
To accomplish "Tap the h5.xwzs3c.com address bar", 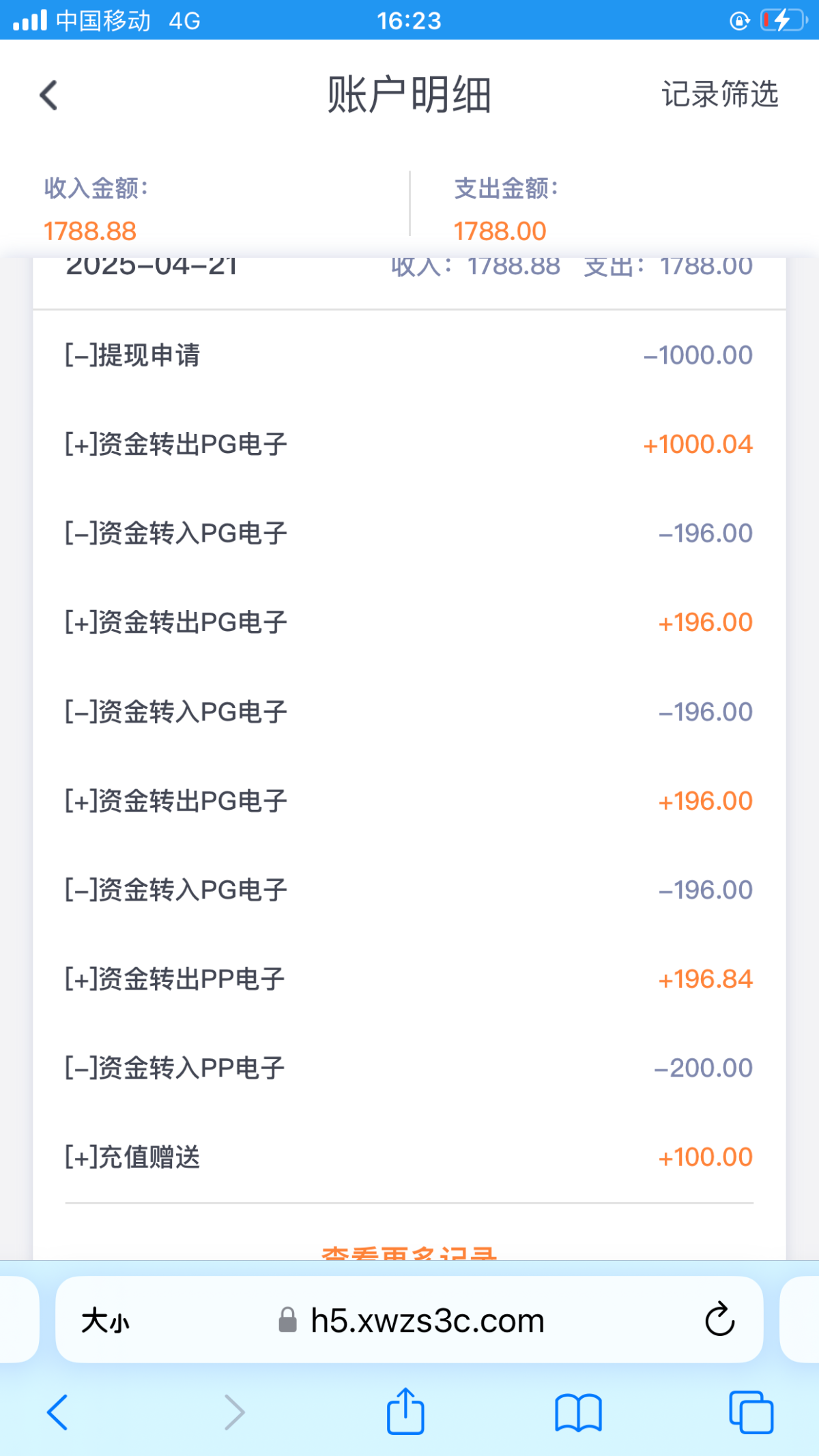I will pos(427,1321).
